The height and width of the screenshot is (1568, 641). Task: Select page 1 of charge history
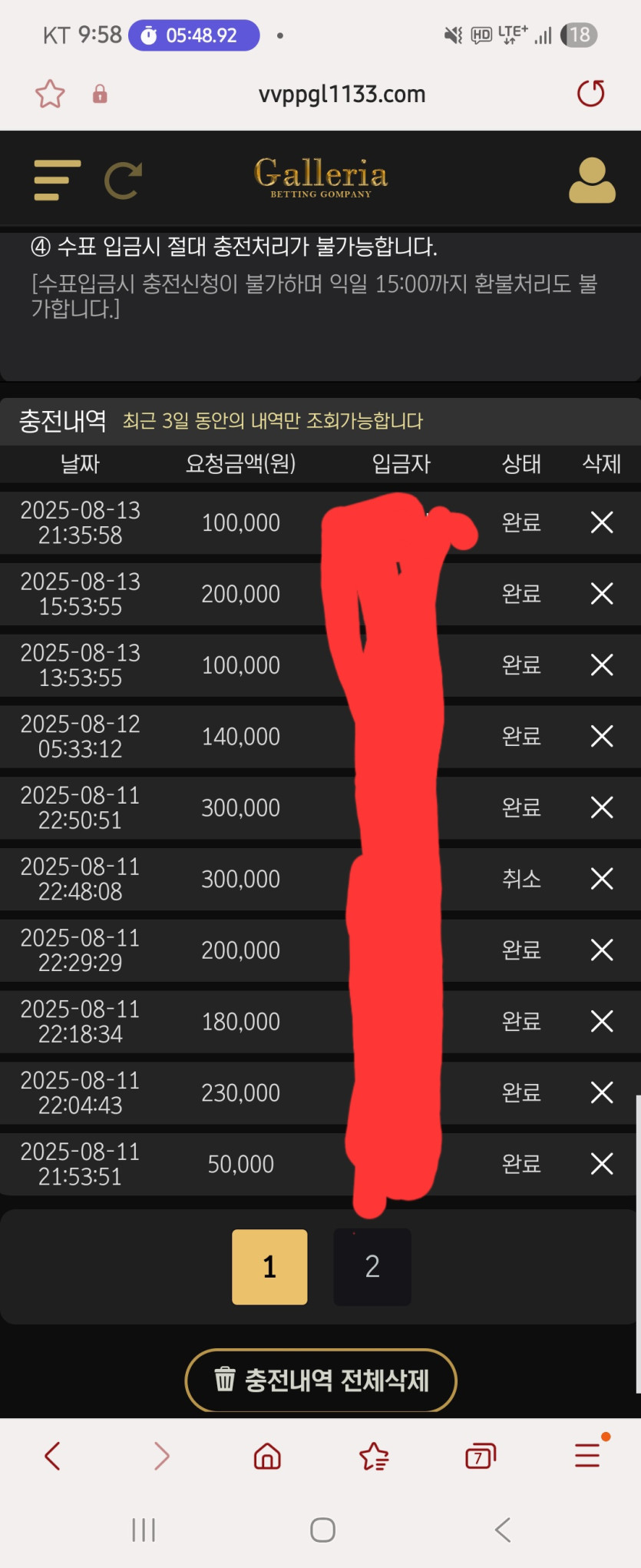(x=269, y=1267)
